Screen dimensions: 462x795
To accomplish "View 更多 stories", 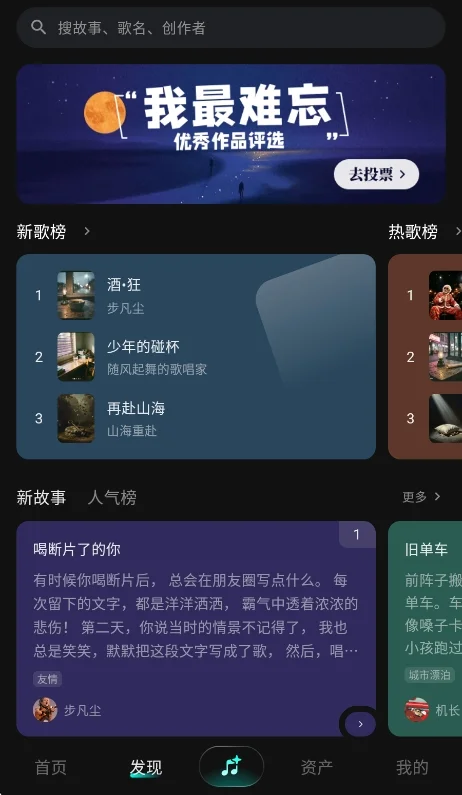I will (421, 497).
